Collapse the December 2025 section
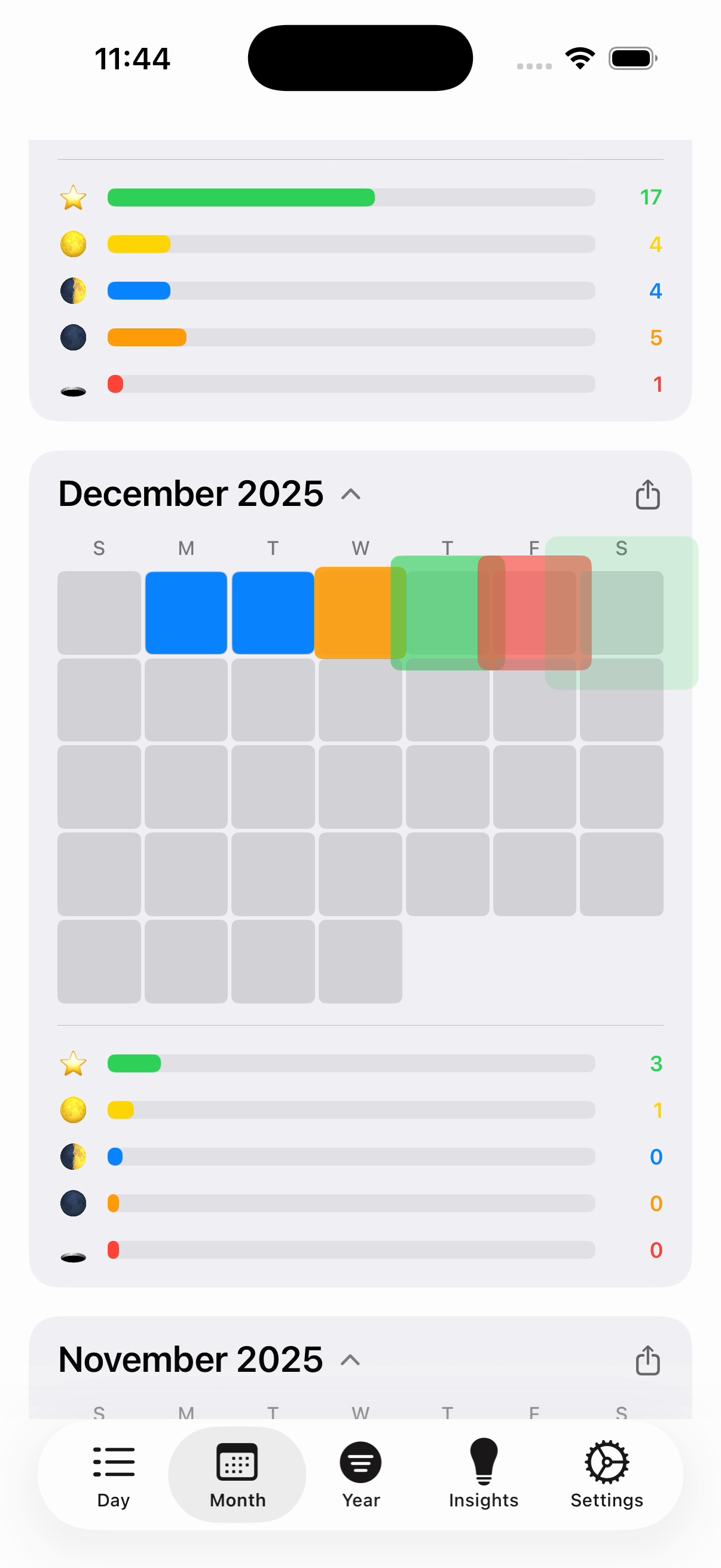The height and width of the screenshot is (1568, 721). click(x=351, y=494)
